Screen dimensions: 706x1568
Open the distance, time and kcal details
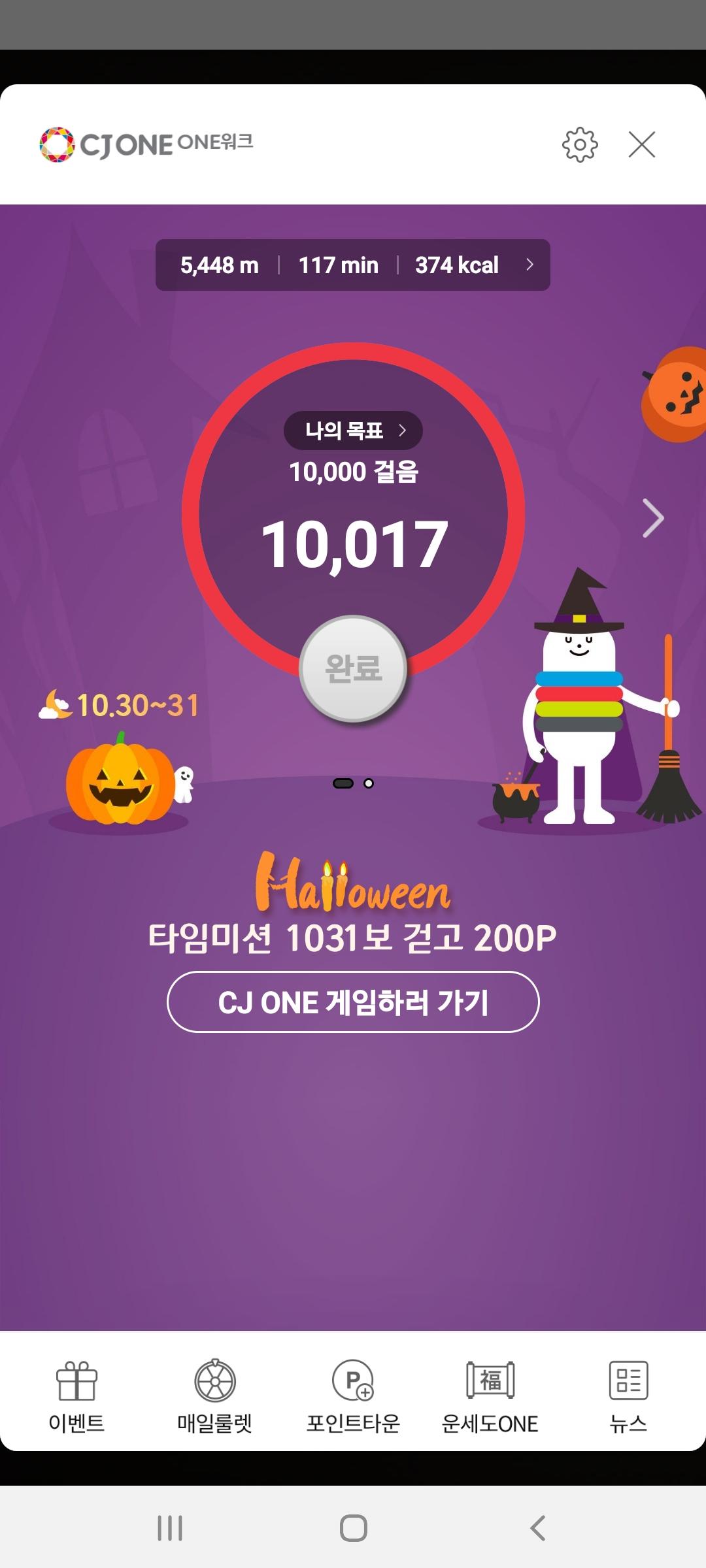(x=352, y=265)
